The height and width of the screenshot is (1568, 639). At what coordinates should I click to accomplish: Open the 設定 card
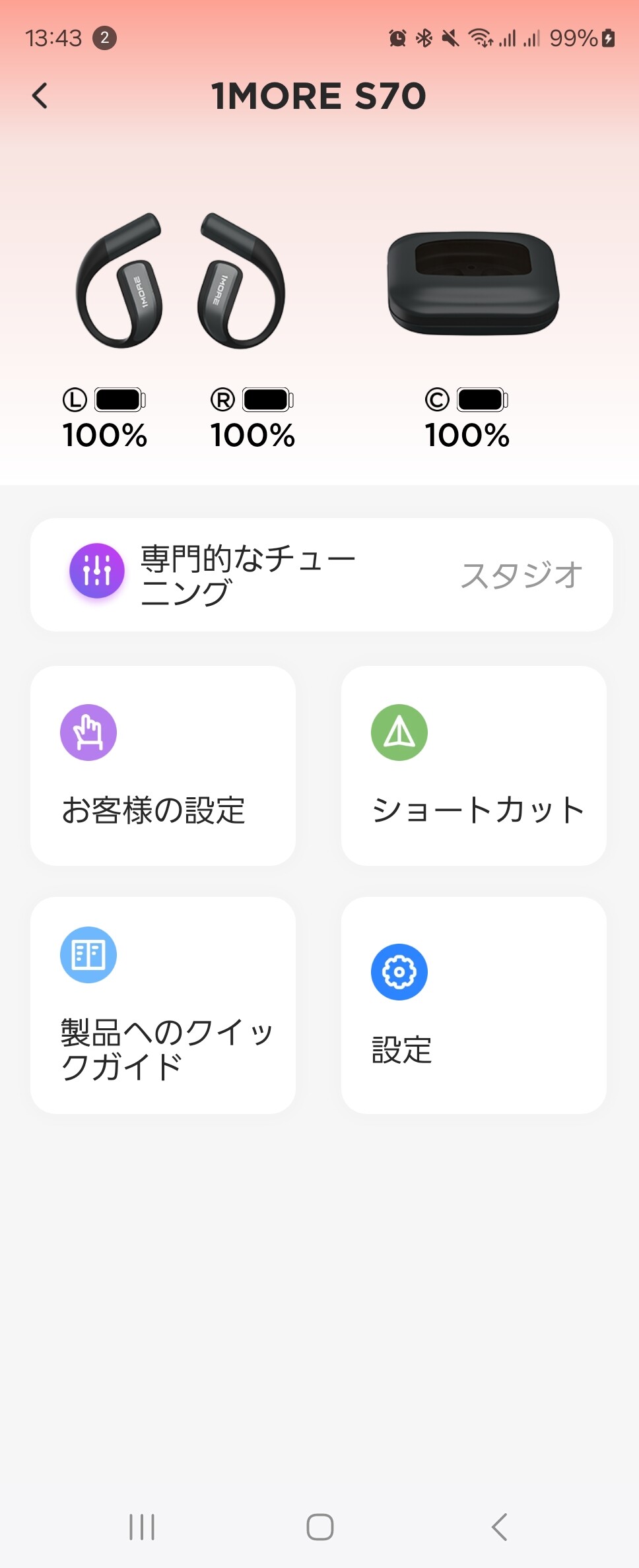pos(474,1005)
